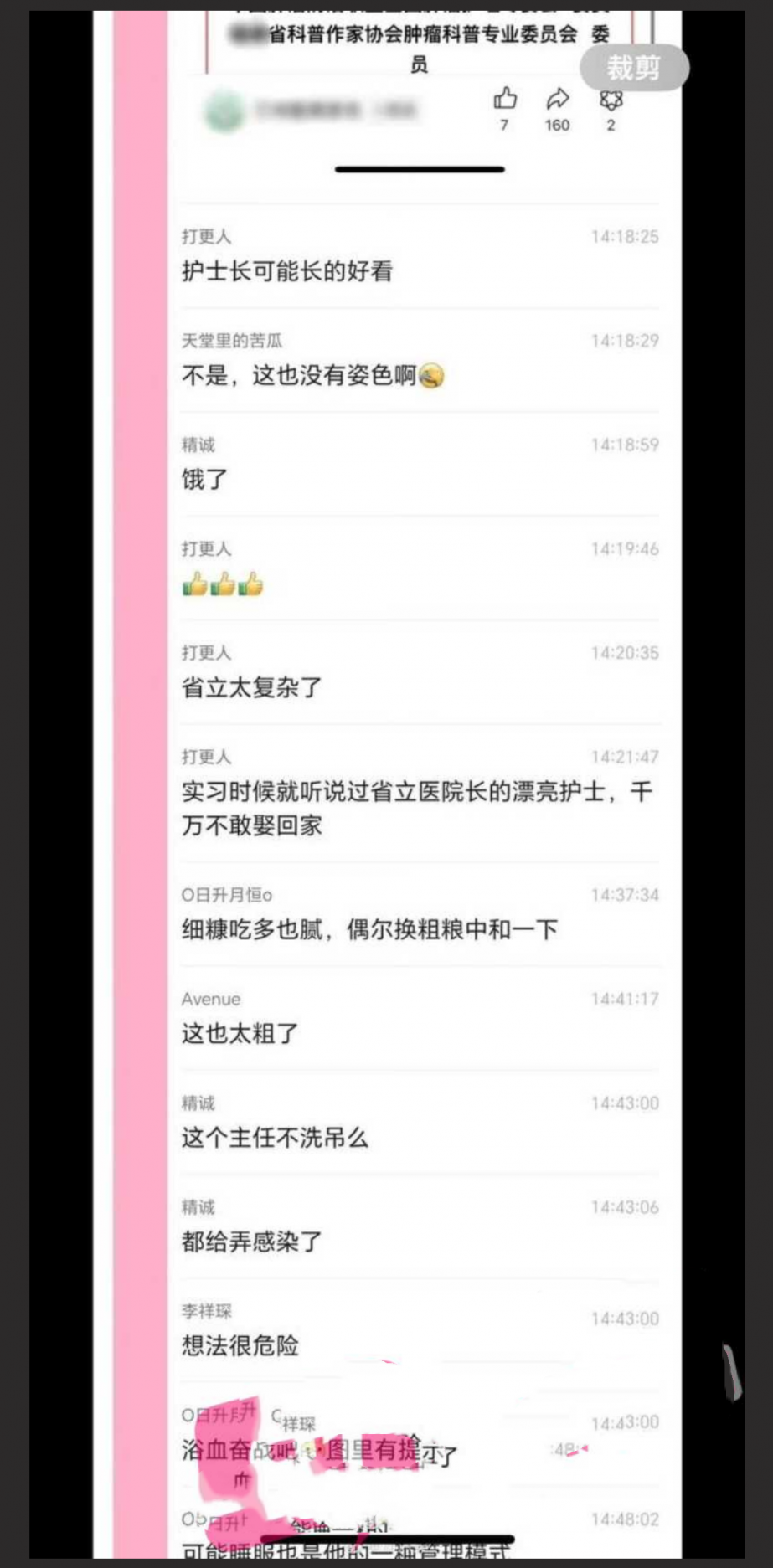
Task: Tap commenter name Avenue
Action: [x=209, y=998]
